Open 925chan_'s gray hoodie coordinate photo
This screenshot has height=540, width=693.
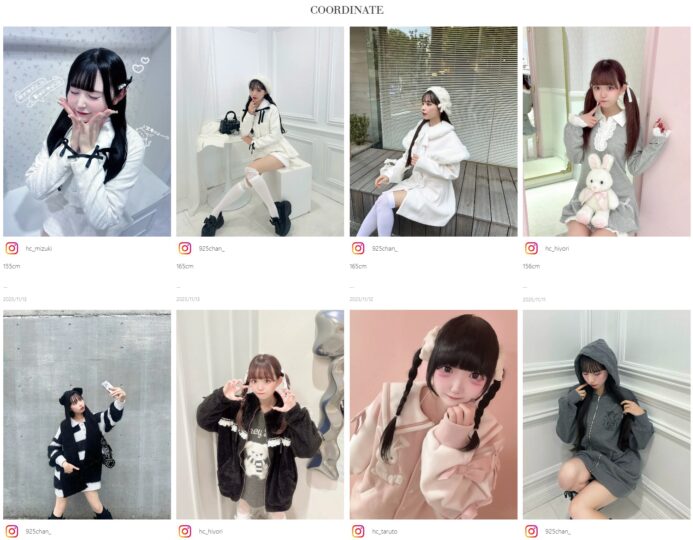(x=606, y=414)
